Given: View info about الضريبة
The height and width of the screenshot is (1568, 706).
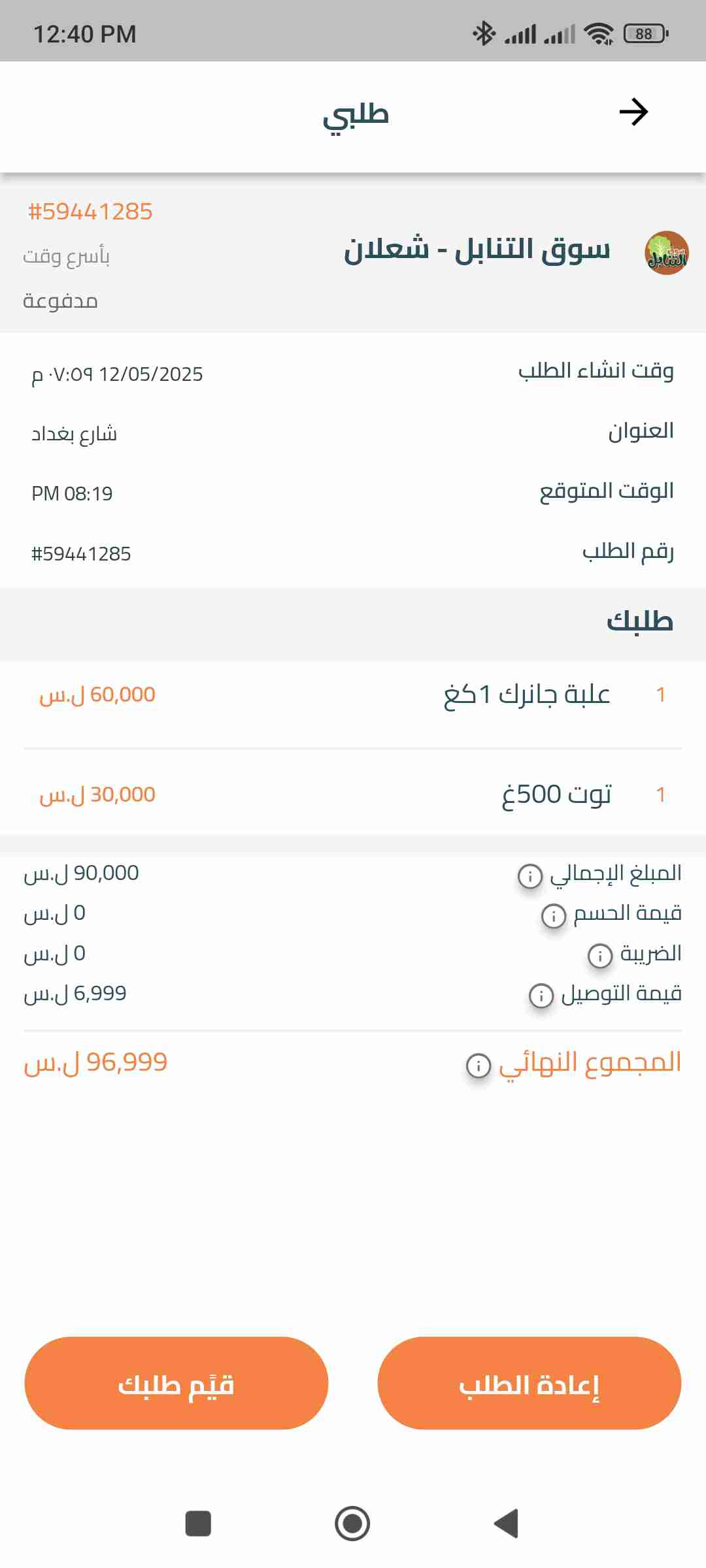Looking at the screenshot, I should coord(600,956).
